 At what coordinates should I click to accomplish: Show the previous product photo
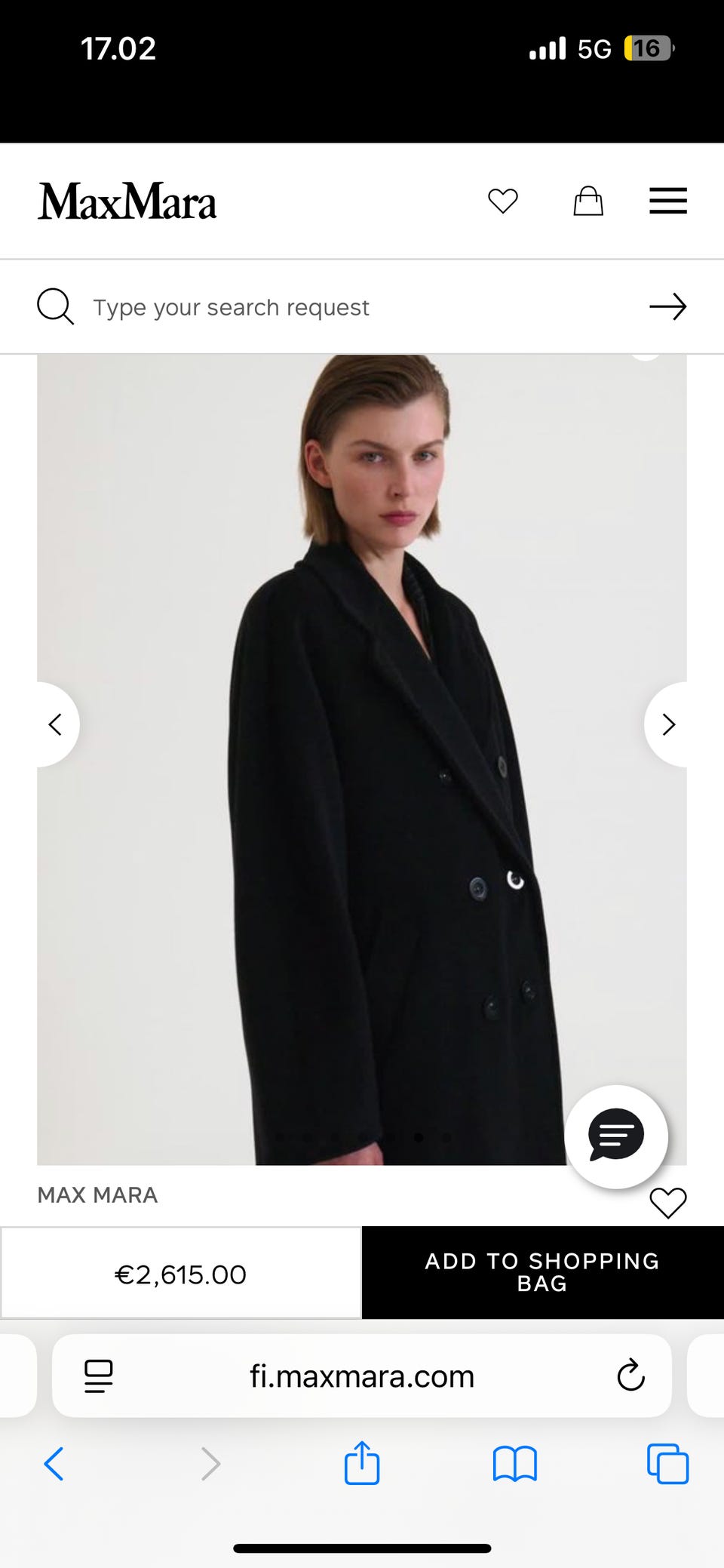(57, 724)
